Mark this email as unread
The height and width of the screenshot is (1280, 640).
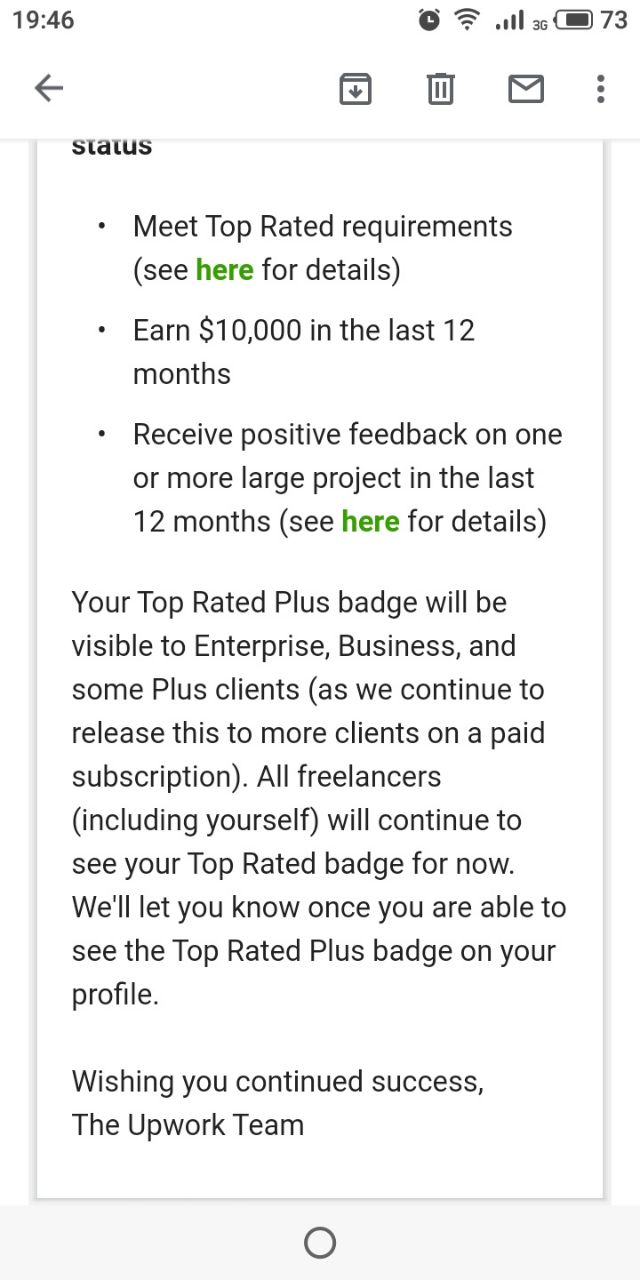coord(526,89)
